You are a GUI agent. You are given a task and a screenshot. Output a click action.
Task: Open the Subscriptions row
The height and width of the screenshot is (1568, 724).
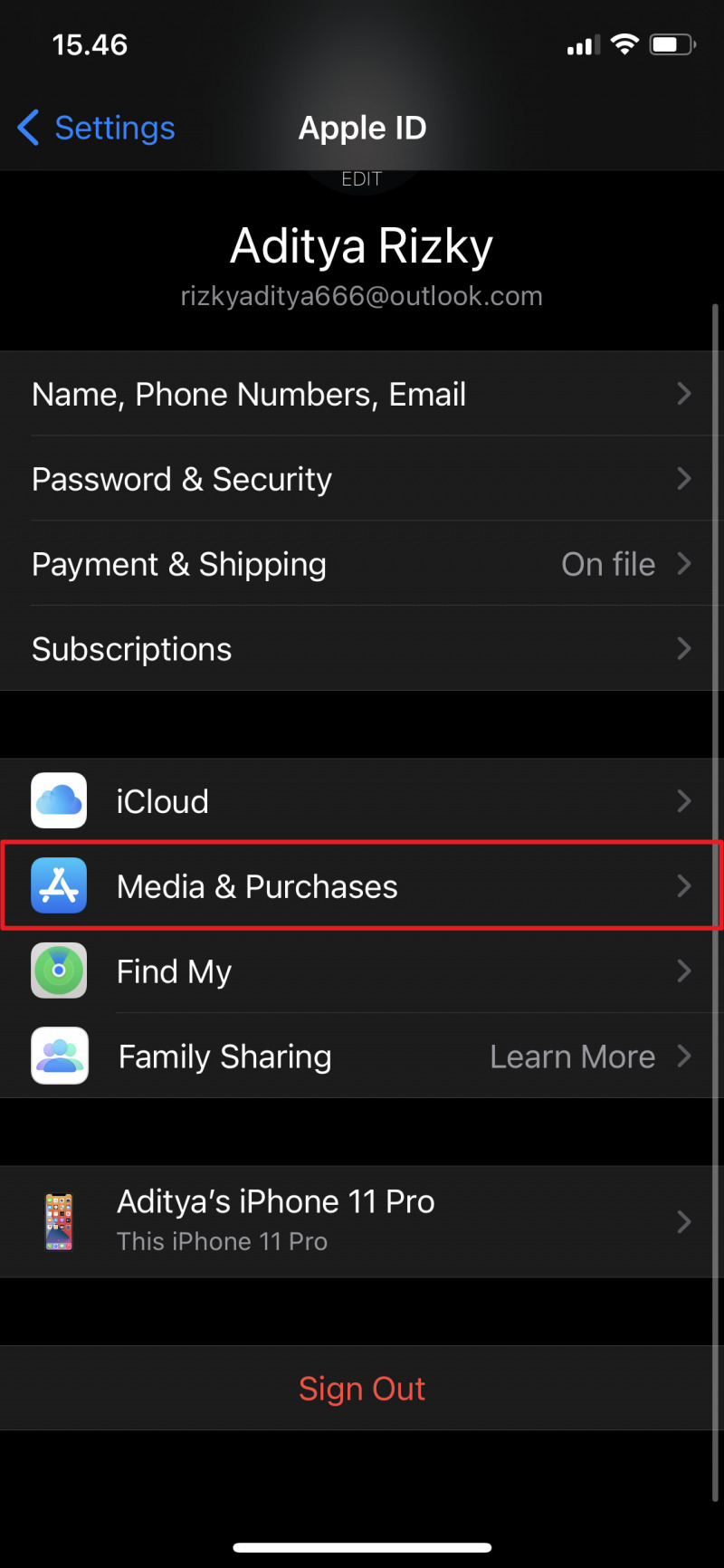(x=362, y=649)
